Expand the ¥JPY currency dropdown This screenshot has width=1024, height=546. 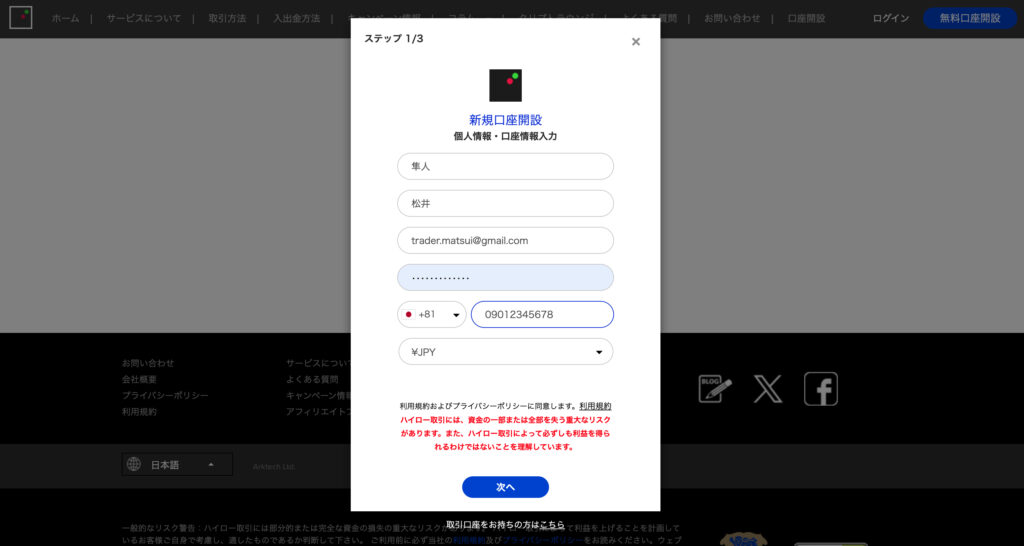click(x=505, y=352)
